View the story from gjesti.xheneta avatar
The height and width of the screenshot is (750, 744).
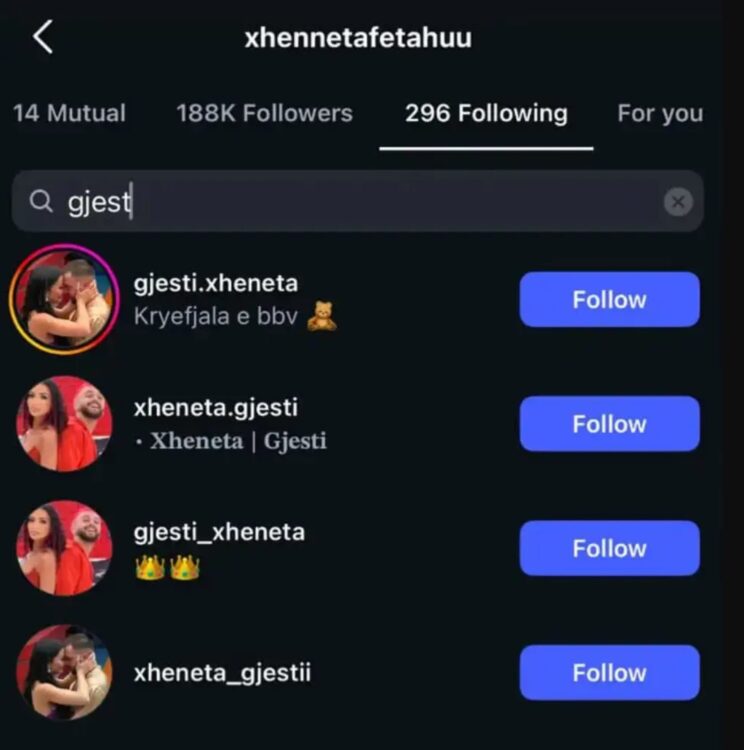(x=63, y=299)
